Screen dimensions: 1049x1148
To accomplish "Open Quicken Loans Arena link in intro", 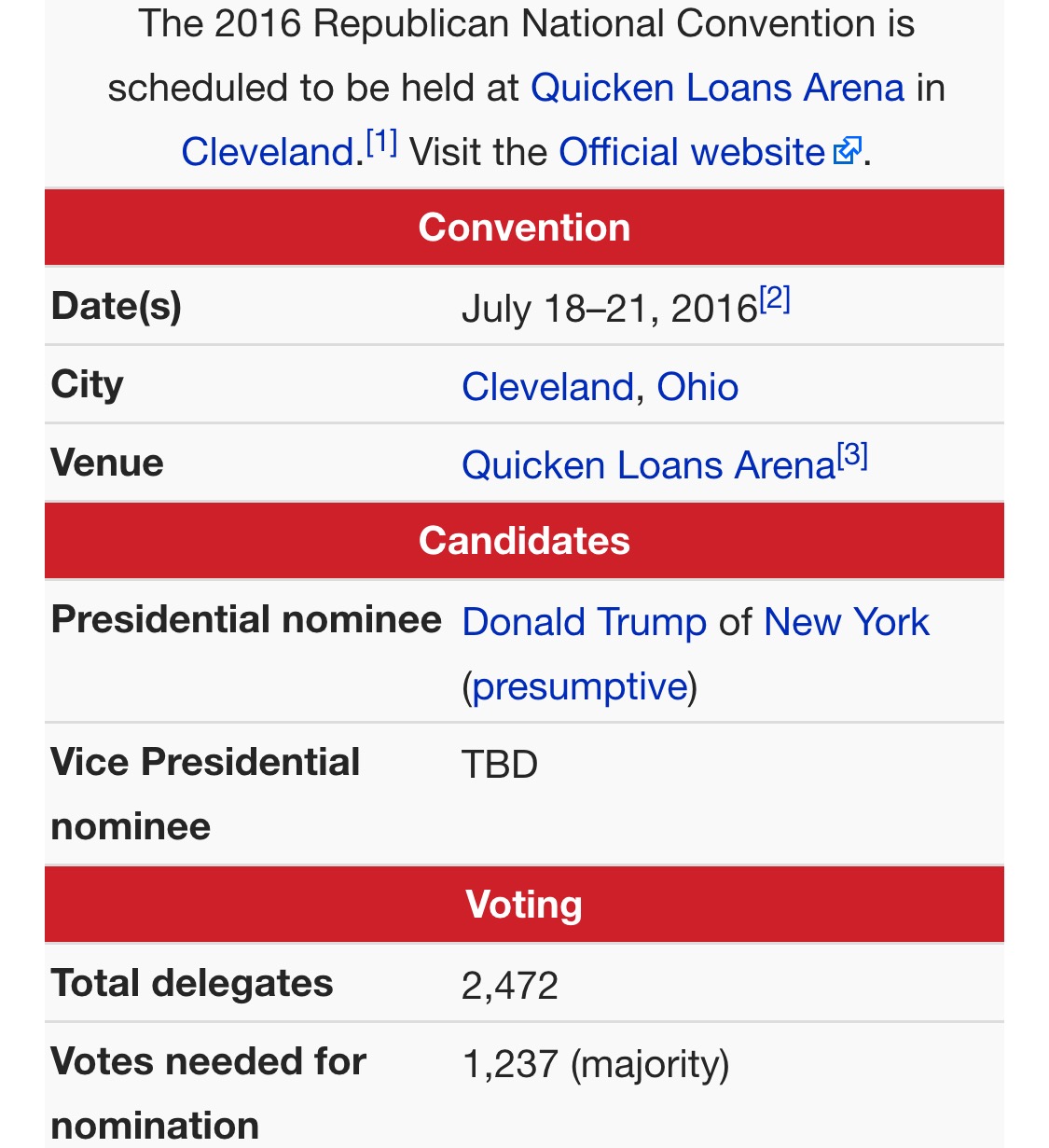I will click(x=717, y=89).
